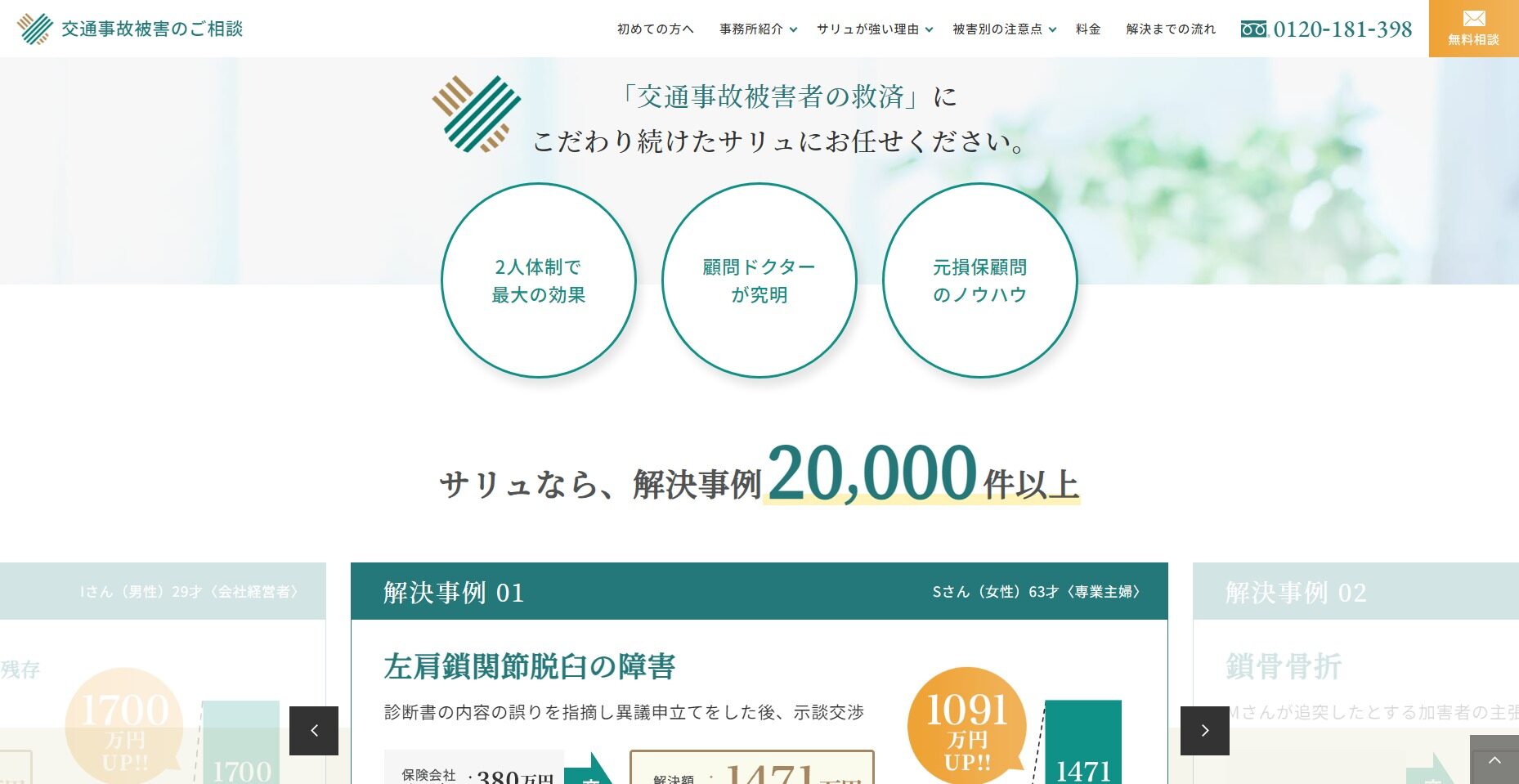Open the 解決までの流れ page
1519x784 pixels.
pyautogui.click(x=1171, y=29)
